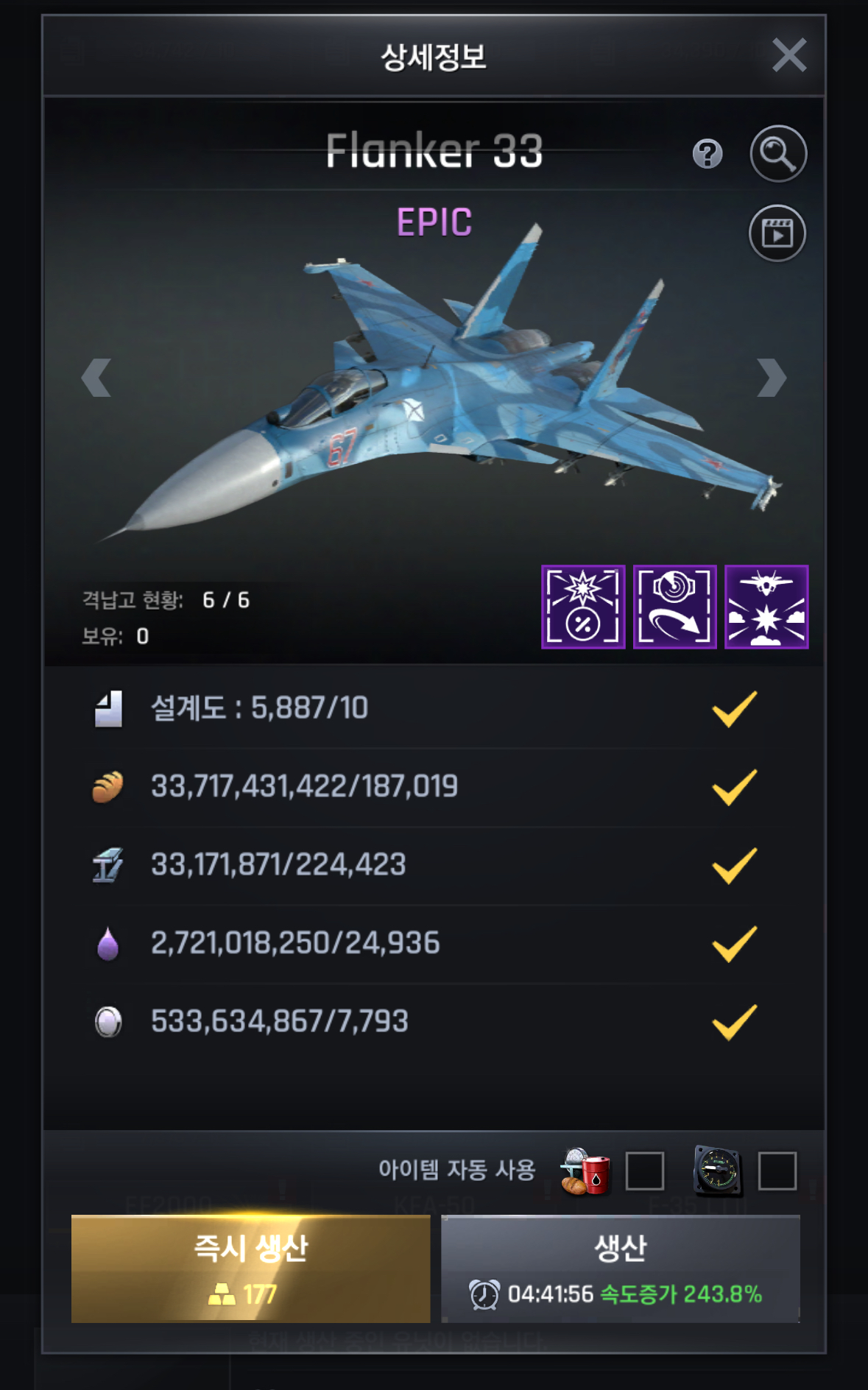Enable auto-use of resource items checkbox
Screen dimensions: 868x1390
pos(644,1171)
